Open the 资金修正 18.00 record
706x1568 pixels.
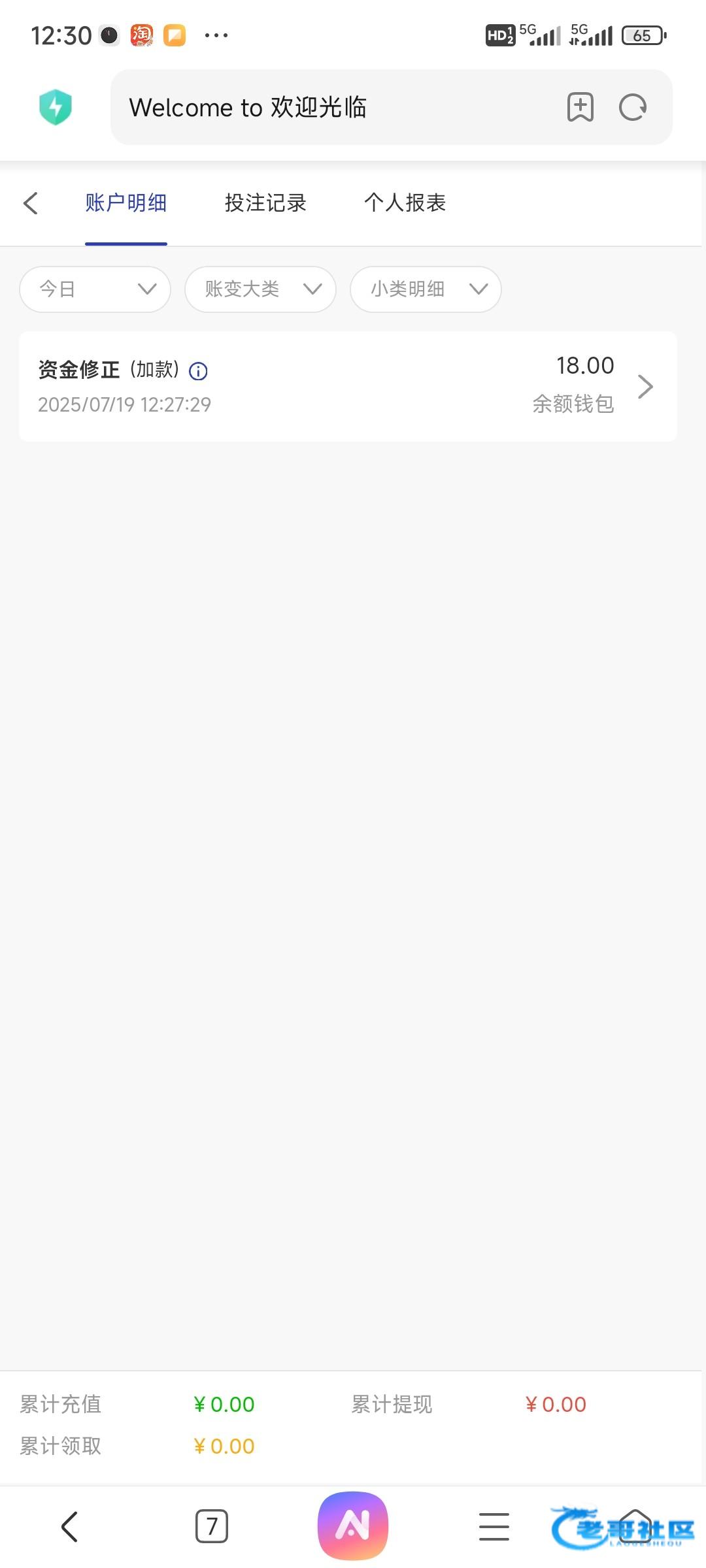[348, 386]
